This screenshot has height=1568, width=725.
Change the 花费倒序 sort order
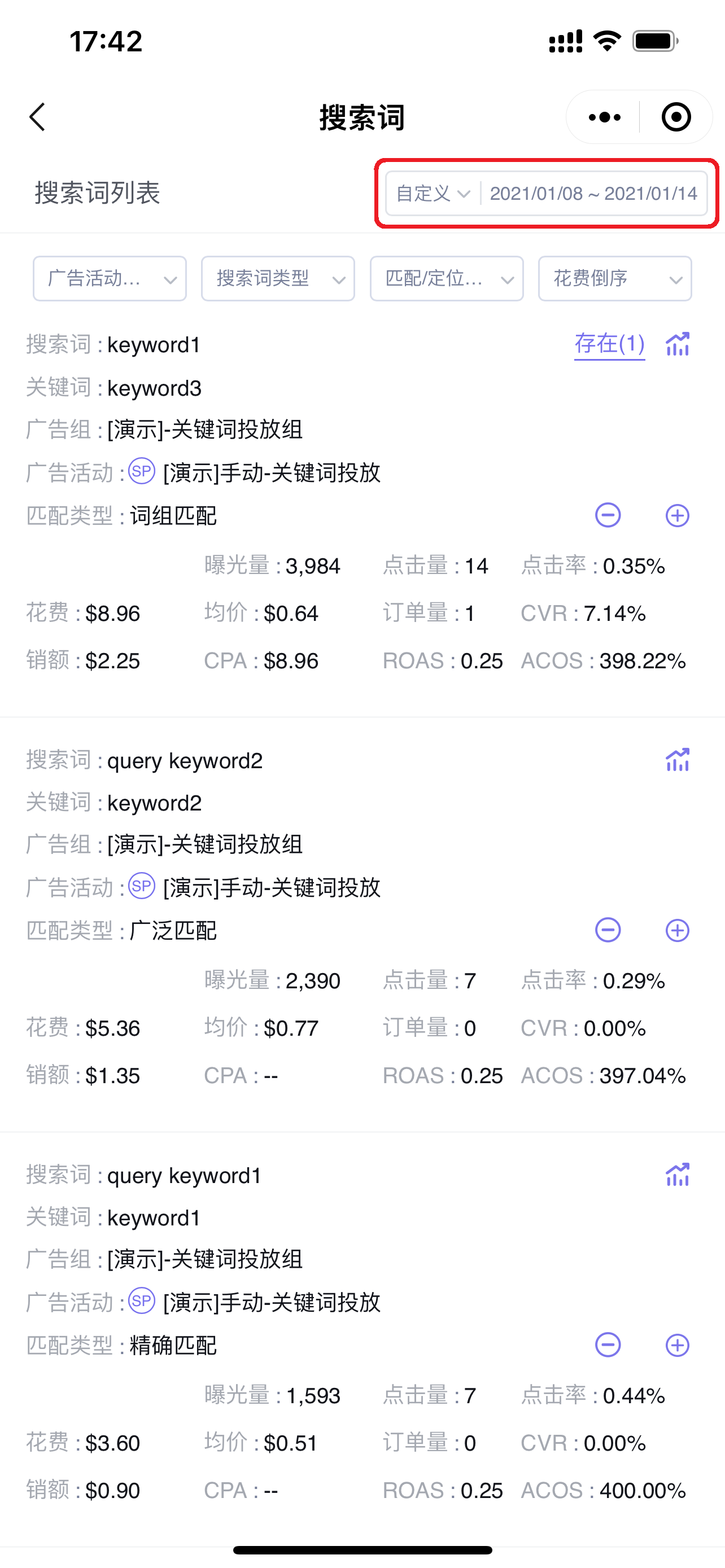(615, 279)
